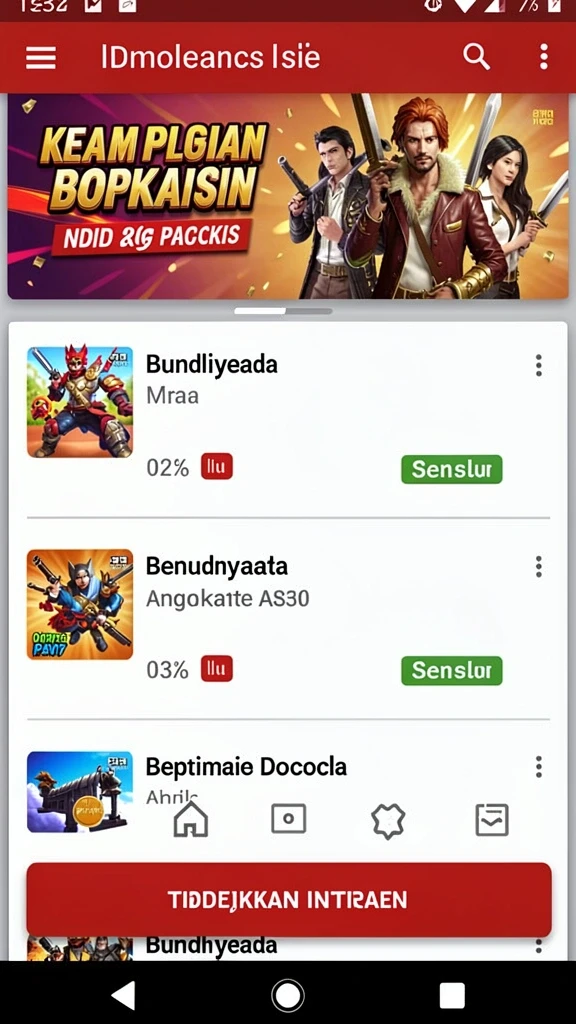The width and height of the screenshot is (576, 1024).
Task: Open recent apps with the square button
Action: [x=452, y=996]
